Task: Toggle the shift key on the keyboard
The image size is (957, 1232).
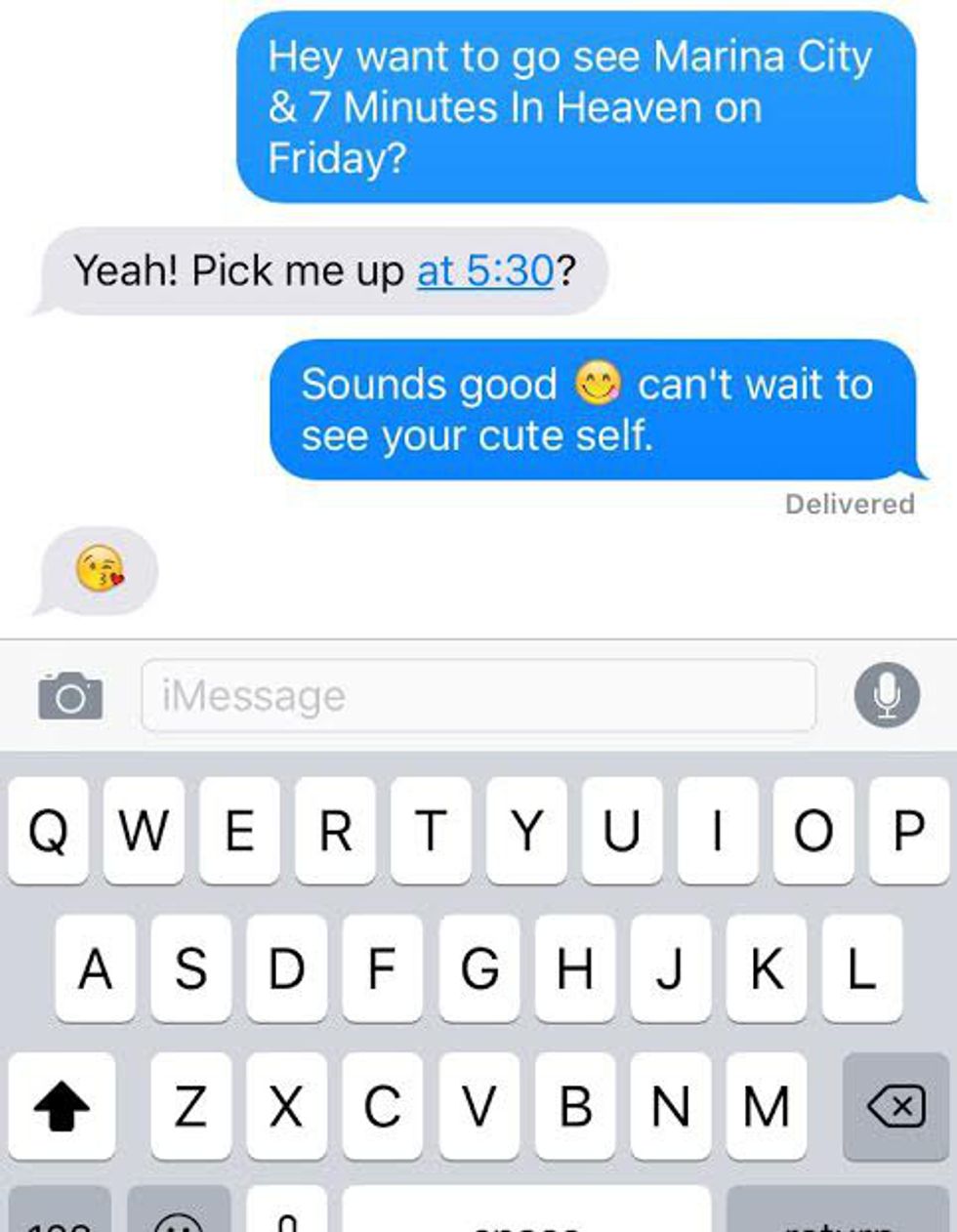Action: [x=62, y=1106]
